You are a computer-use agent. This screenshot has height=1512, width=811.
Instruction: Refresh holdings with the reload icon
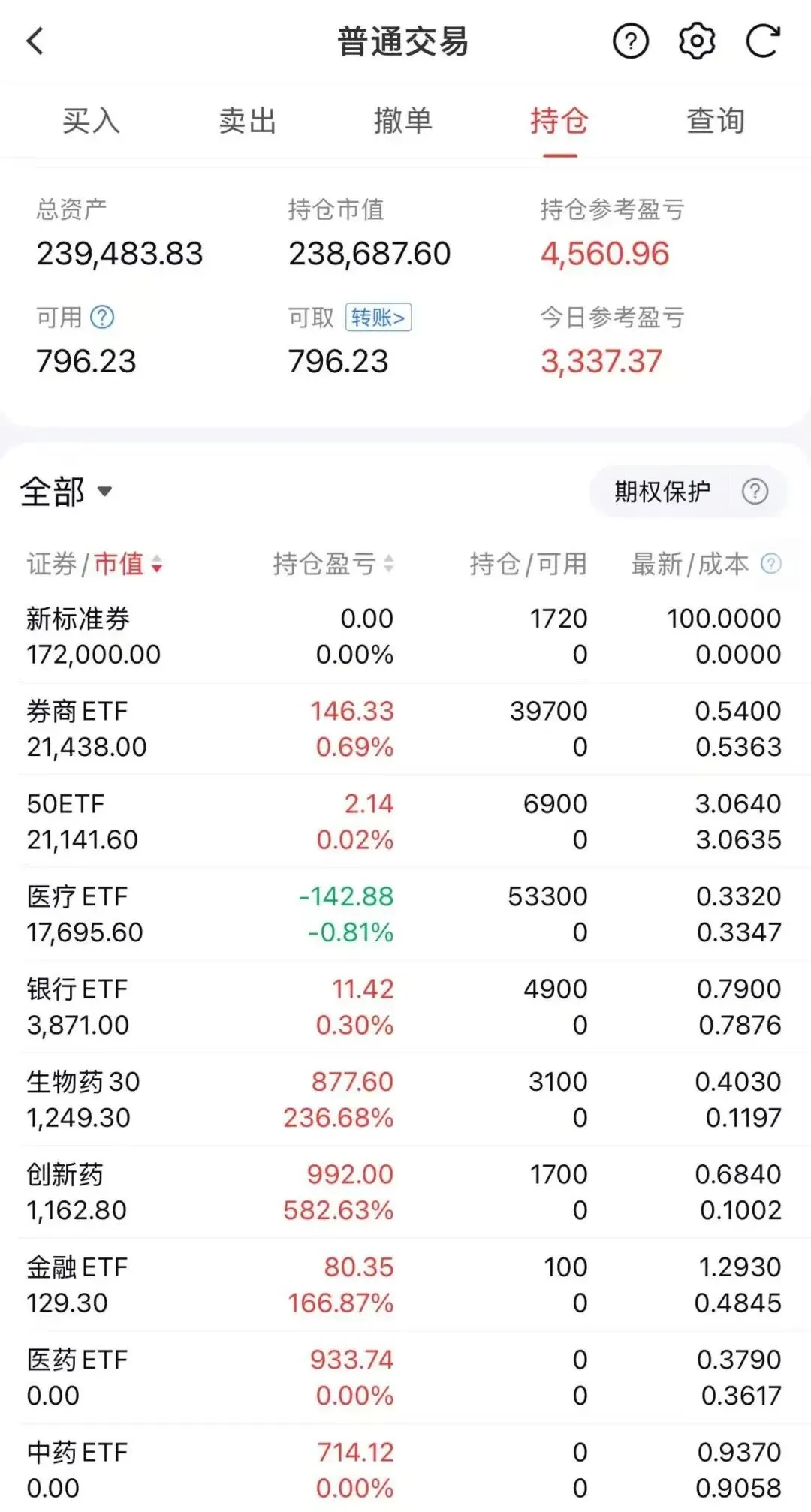click(763, 41)
